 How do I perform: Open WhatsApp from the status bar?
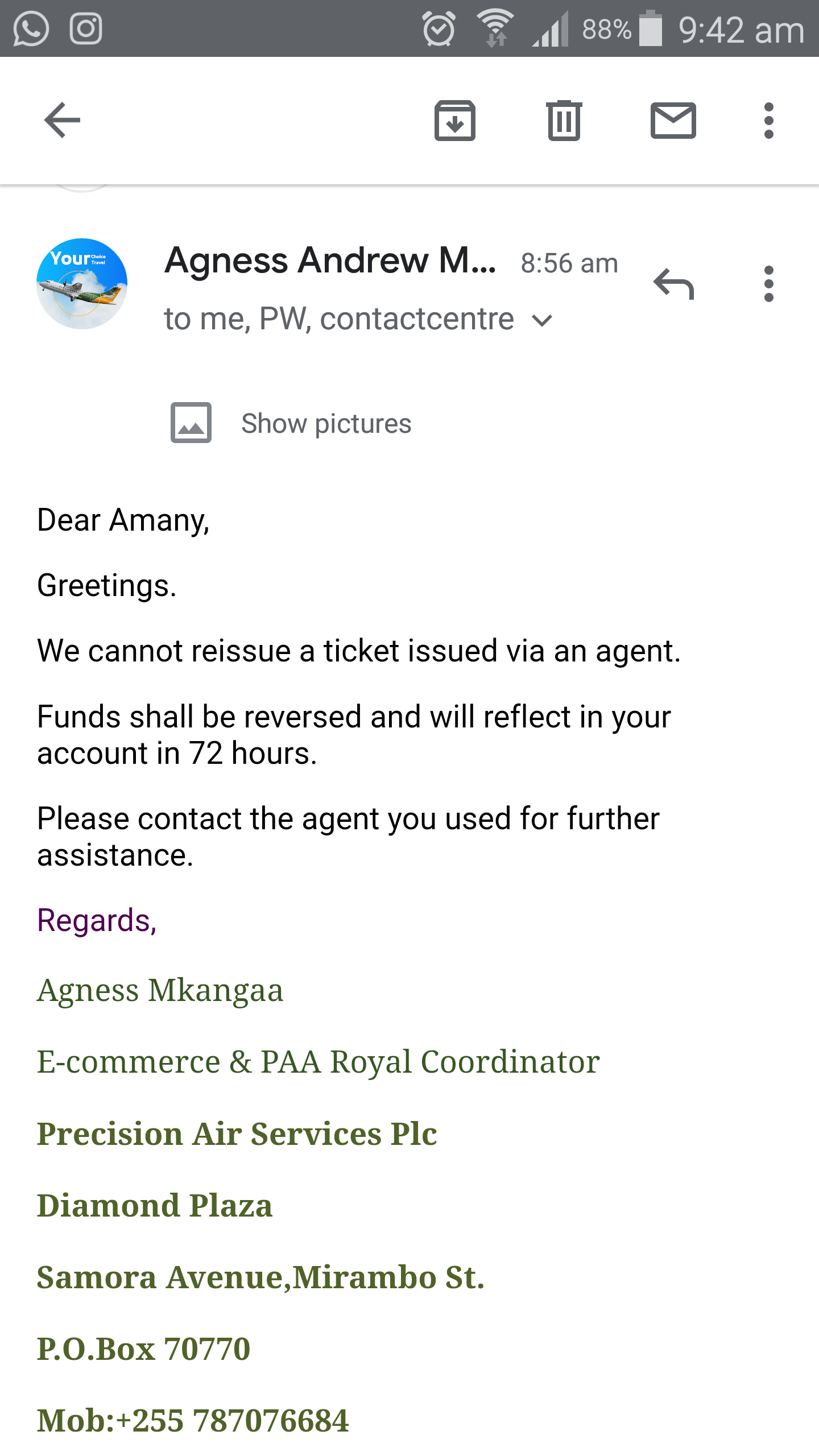point(30,28)
